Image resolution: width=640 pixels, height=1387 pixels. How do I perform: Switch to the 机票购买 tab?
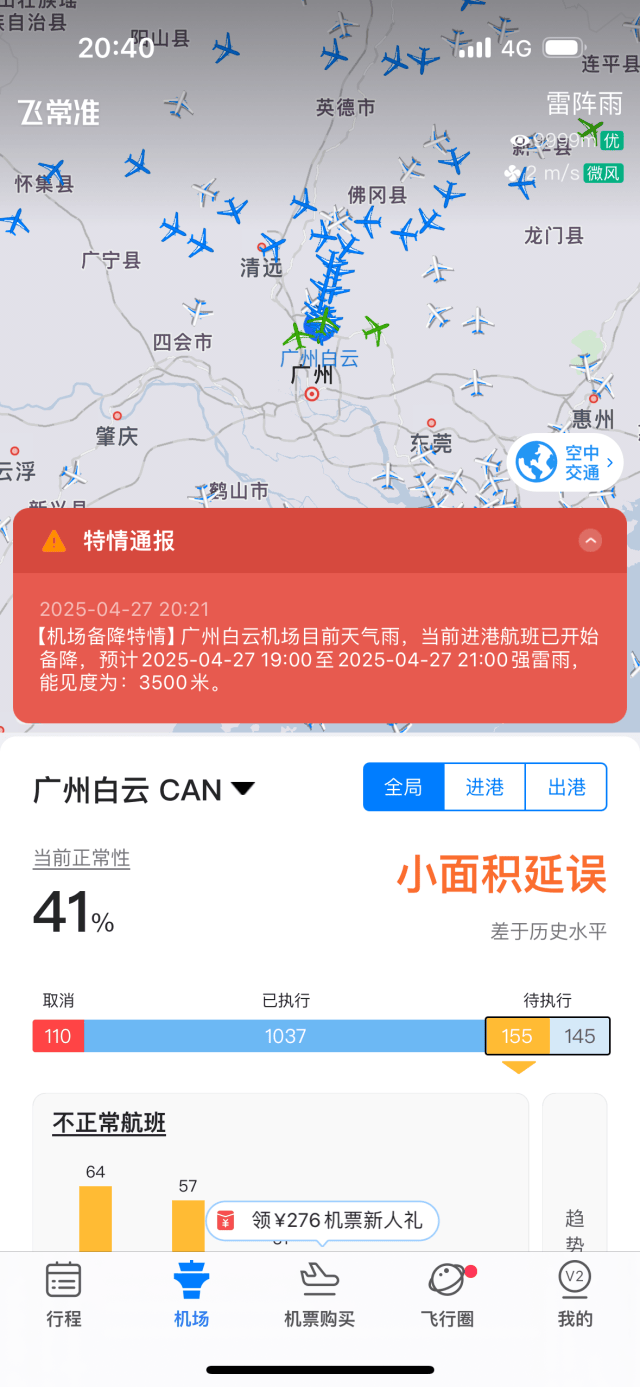319,1295
